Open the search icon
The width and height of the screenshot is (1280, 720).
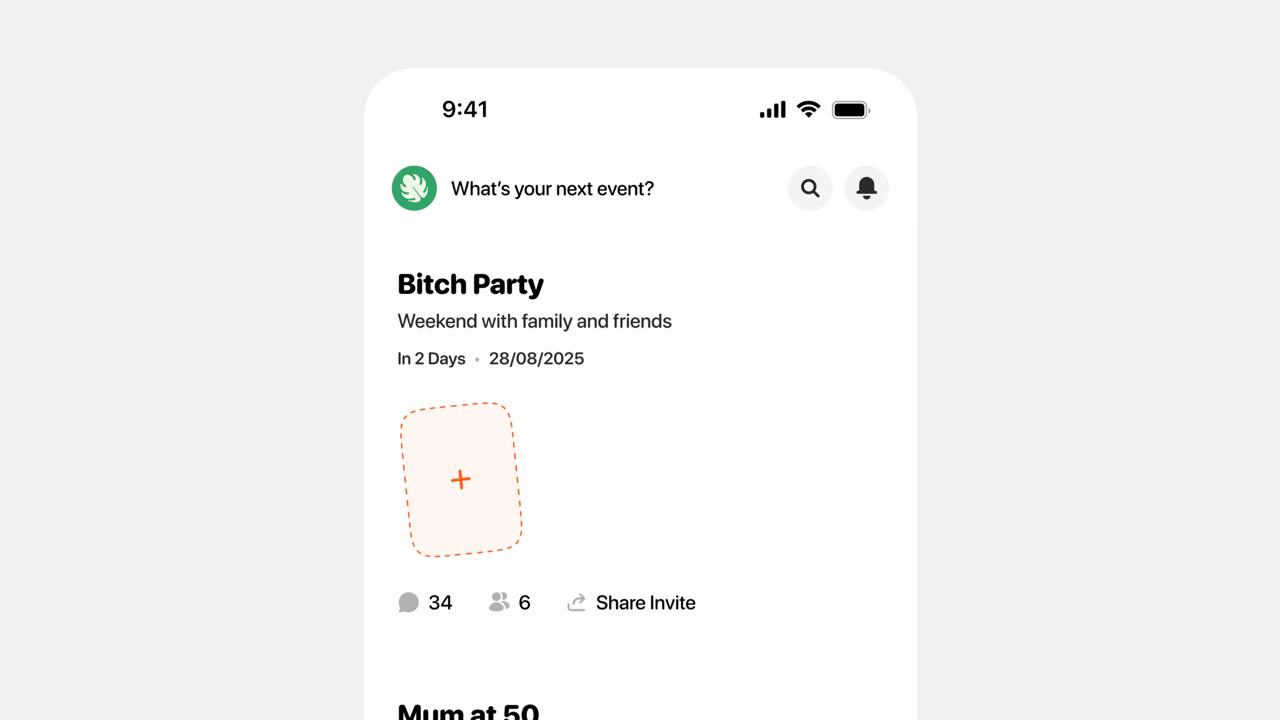[810, 188]
